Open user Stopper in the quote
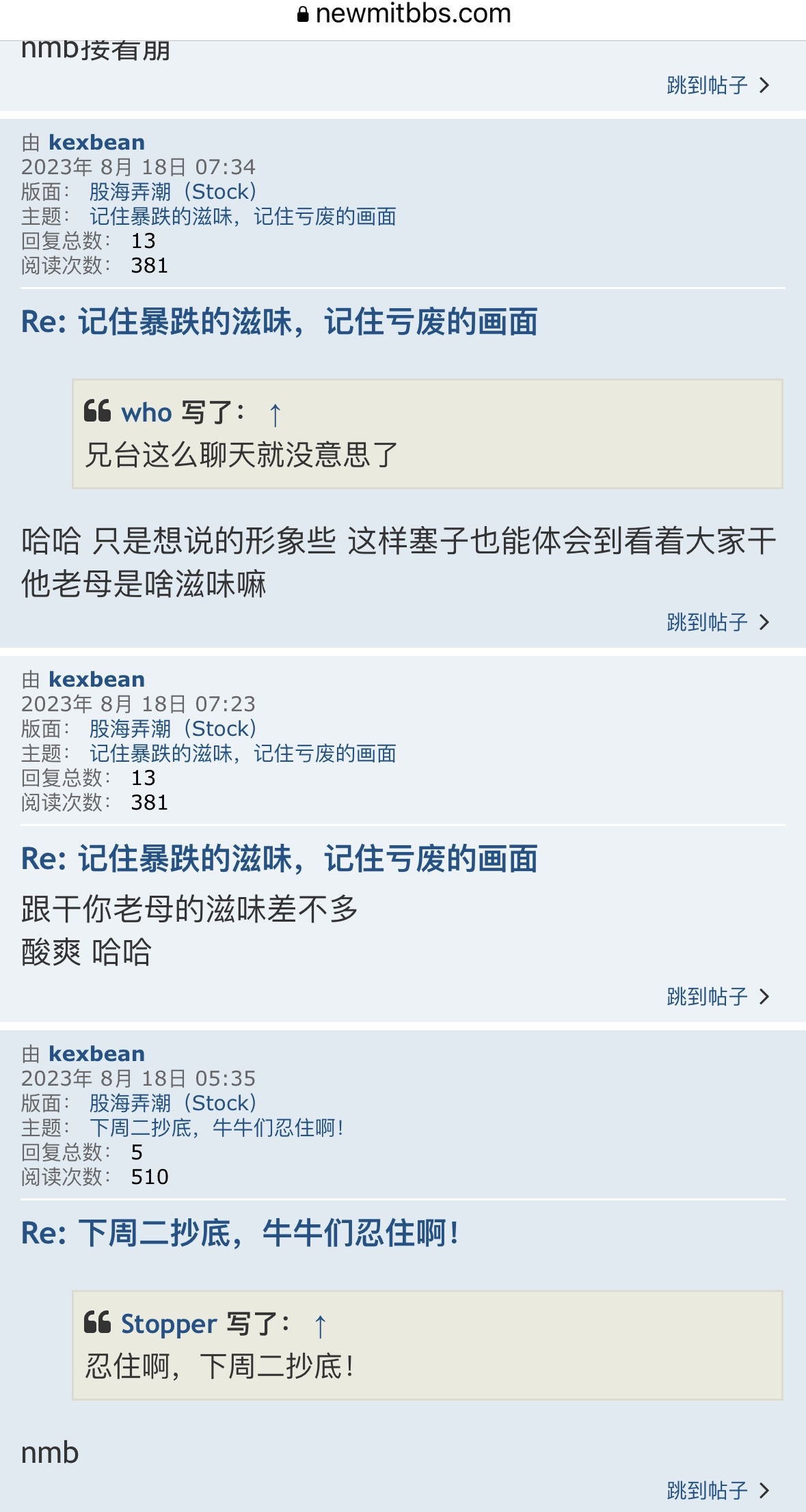Screen dimensions: 806x1512 168,1324
